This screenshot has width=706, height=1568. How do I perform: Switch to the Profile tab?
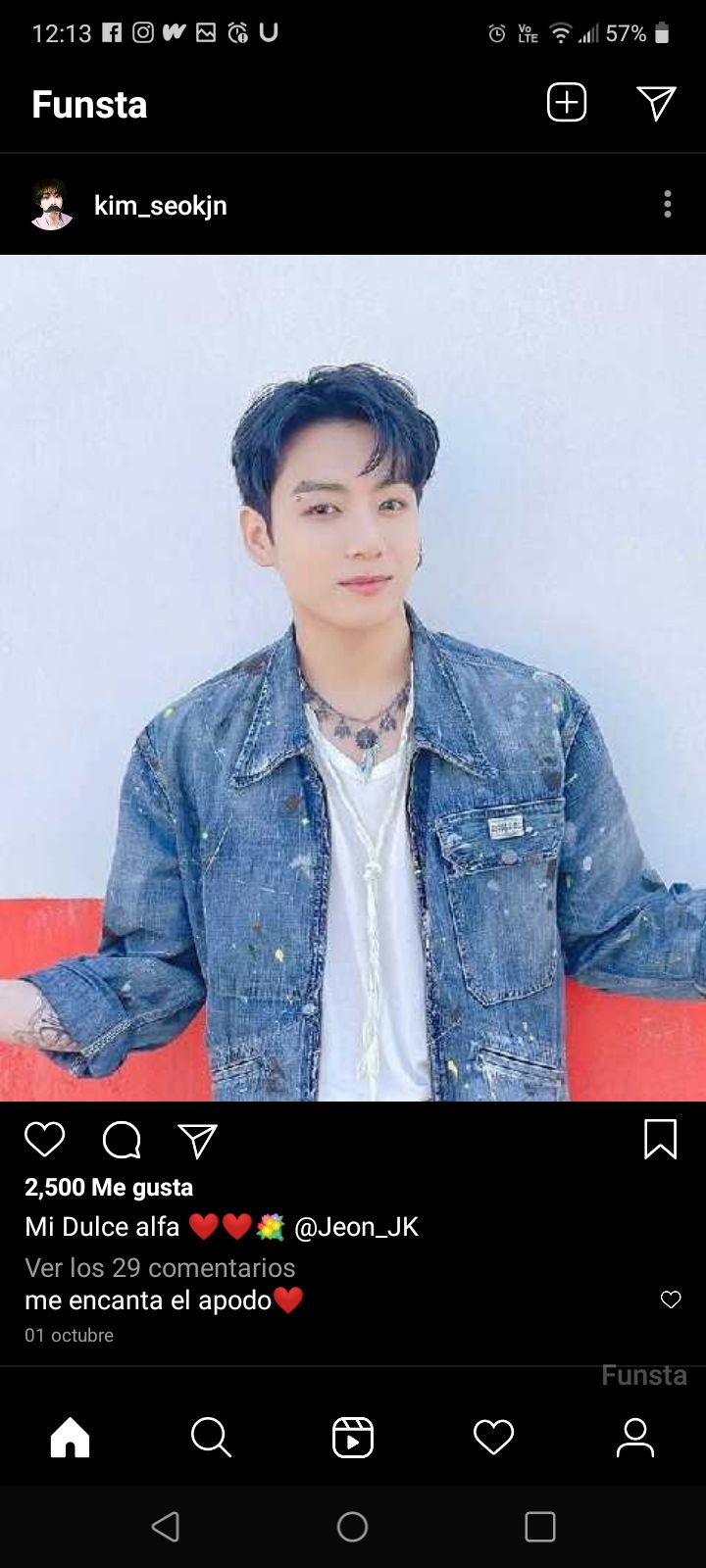pyautogui.click(x=635, y=1438)
